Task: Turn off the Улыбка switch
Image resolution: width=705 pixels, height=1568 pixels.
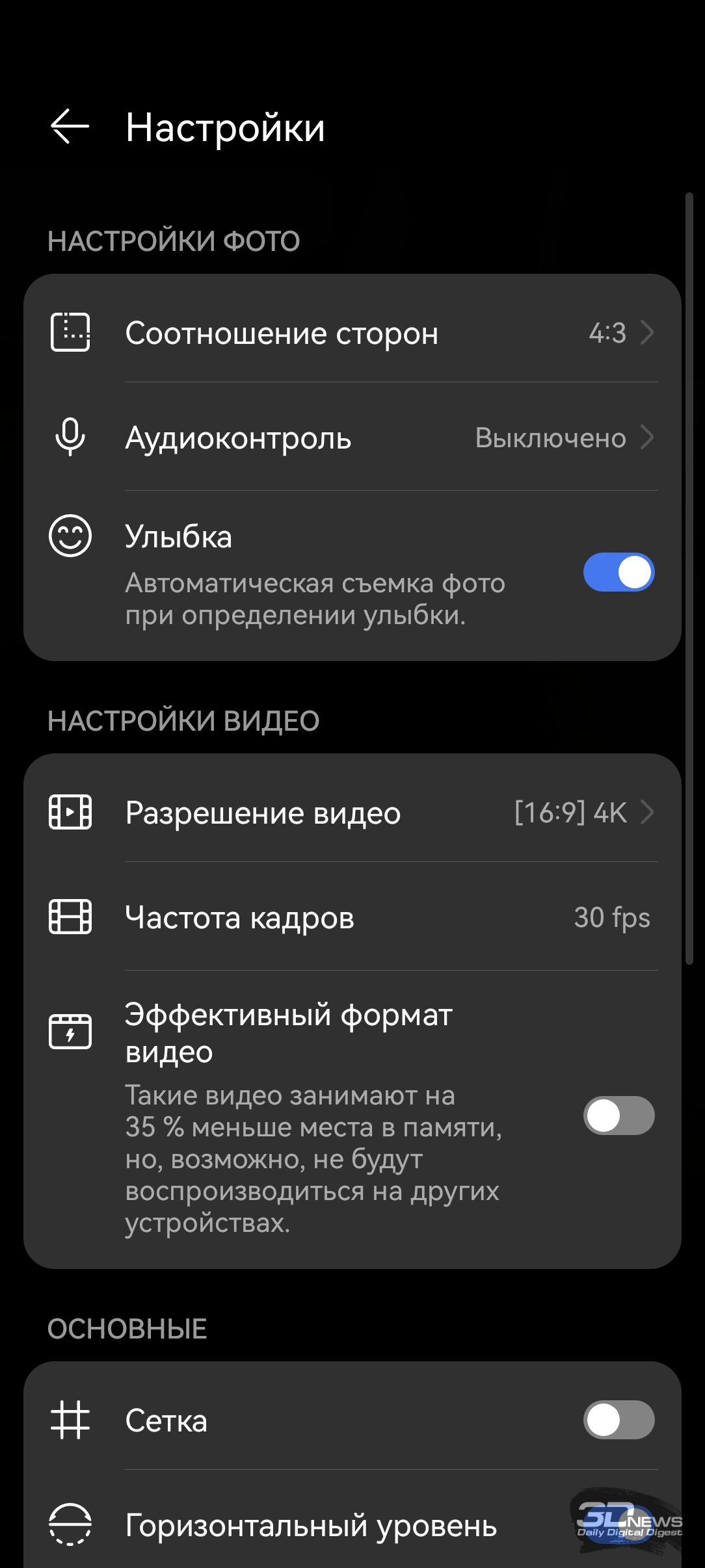Action: click(x=618, y=572)
